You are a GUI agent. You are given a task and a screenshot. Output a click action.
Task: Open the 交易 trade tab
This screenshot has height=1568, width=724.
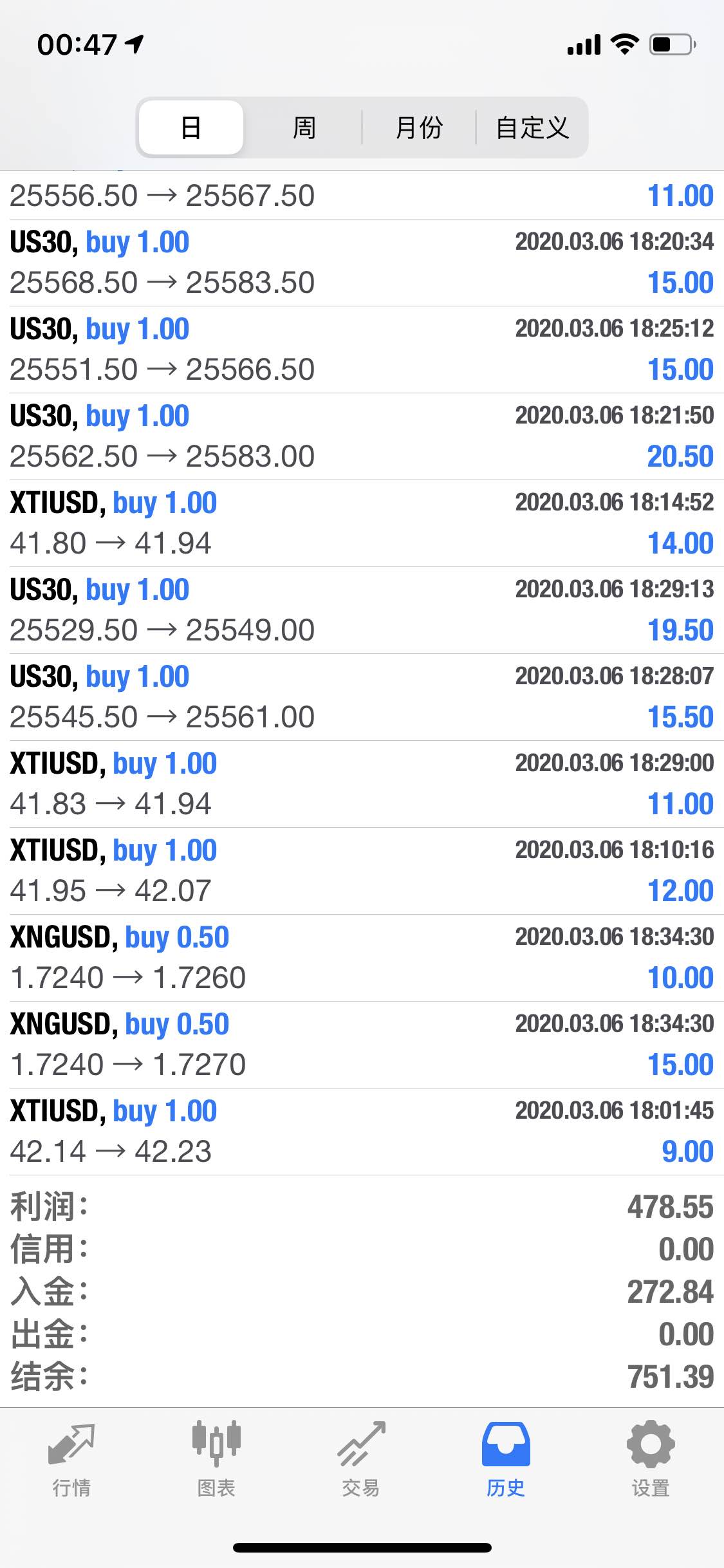click(x=361, y=1460)
